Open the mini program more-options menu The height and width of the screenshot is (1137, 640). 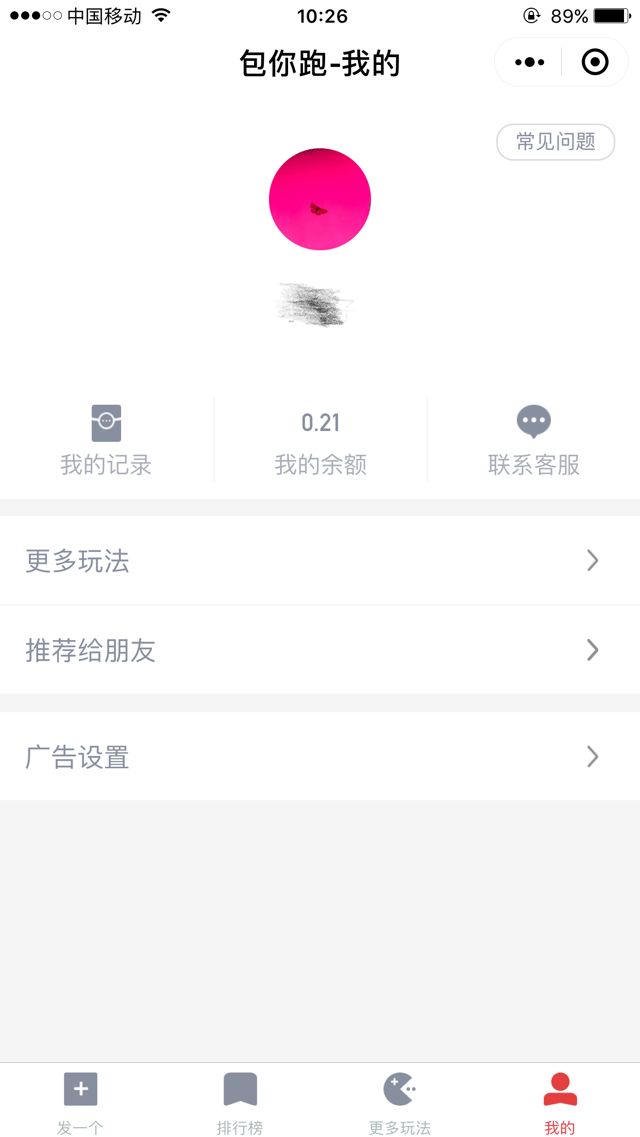(x=529, y=63)
